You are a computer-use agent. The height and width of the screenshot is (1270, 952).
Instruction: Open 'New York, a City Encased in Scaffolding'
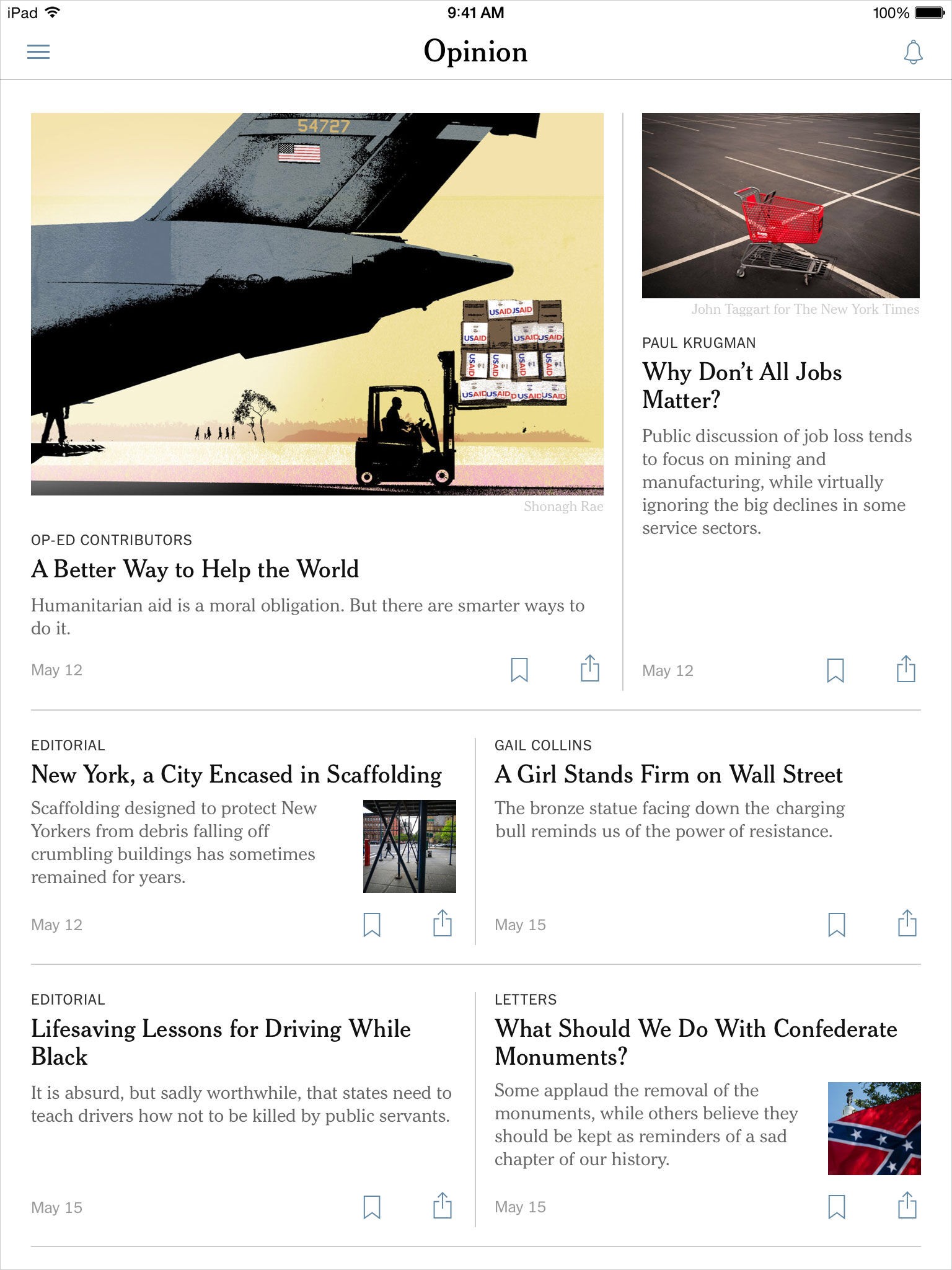point(236,775)
